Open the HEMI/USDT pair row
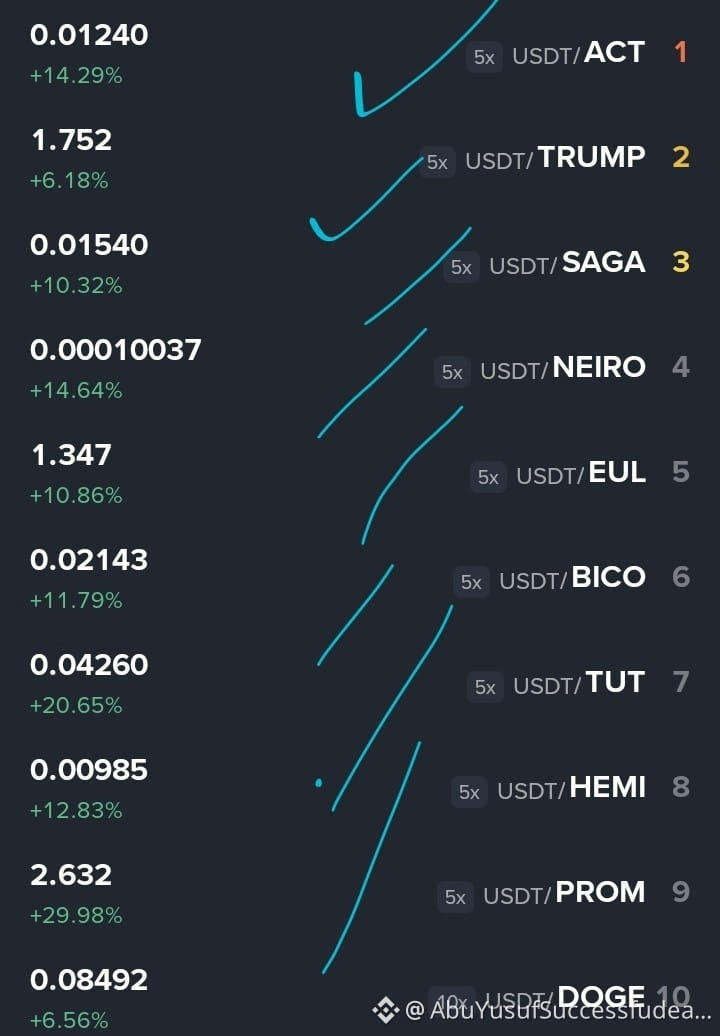 point(360,788)
